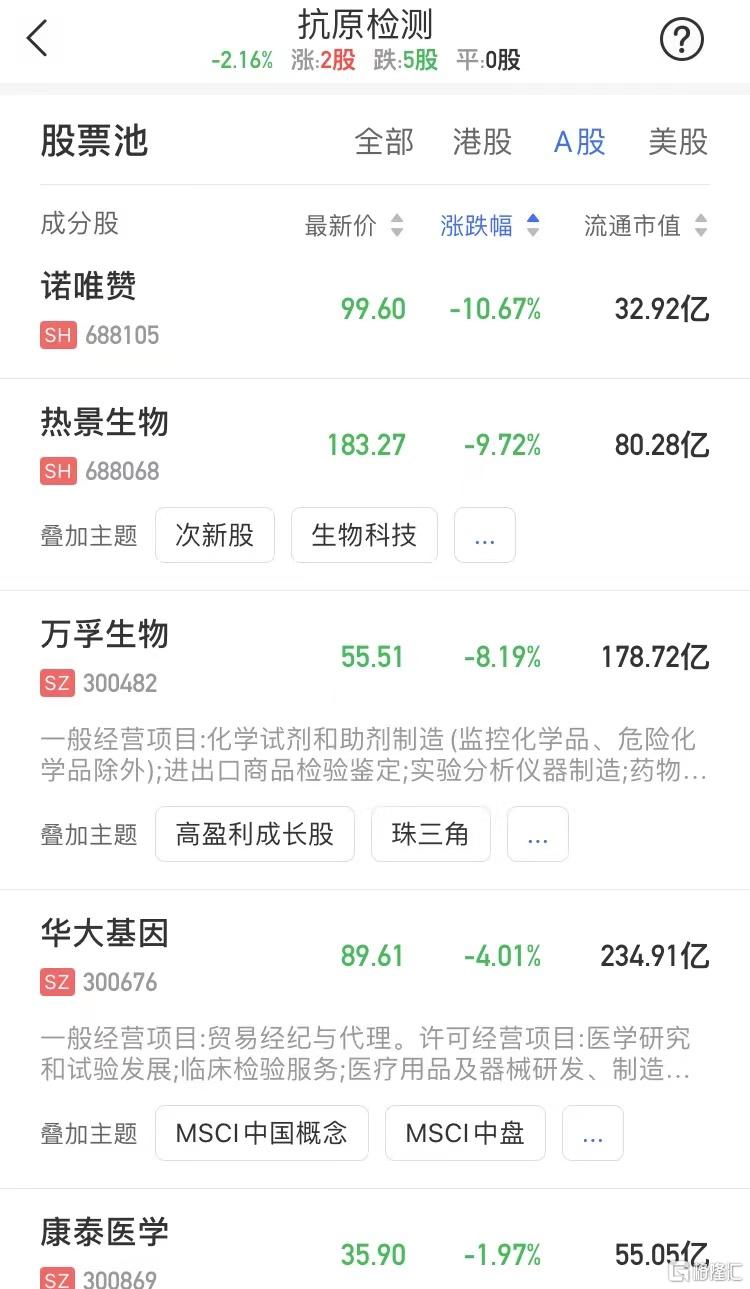
Task: Expand more themes under 热景生物
Action: [x=485, y=535]
